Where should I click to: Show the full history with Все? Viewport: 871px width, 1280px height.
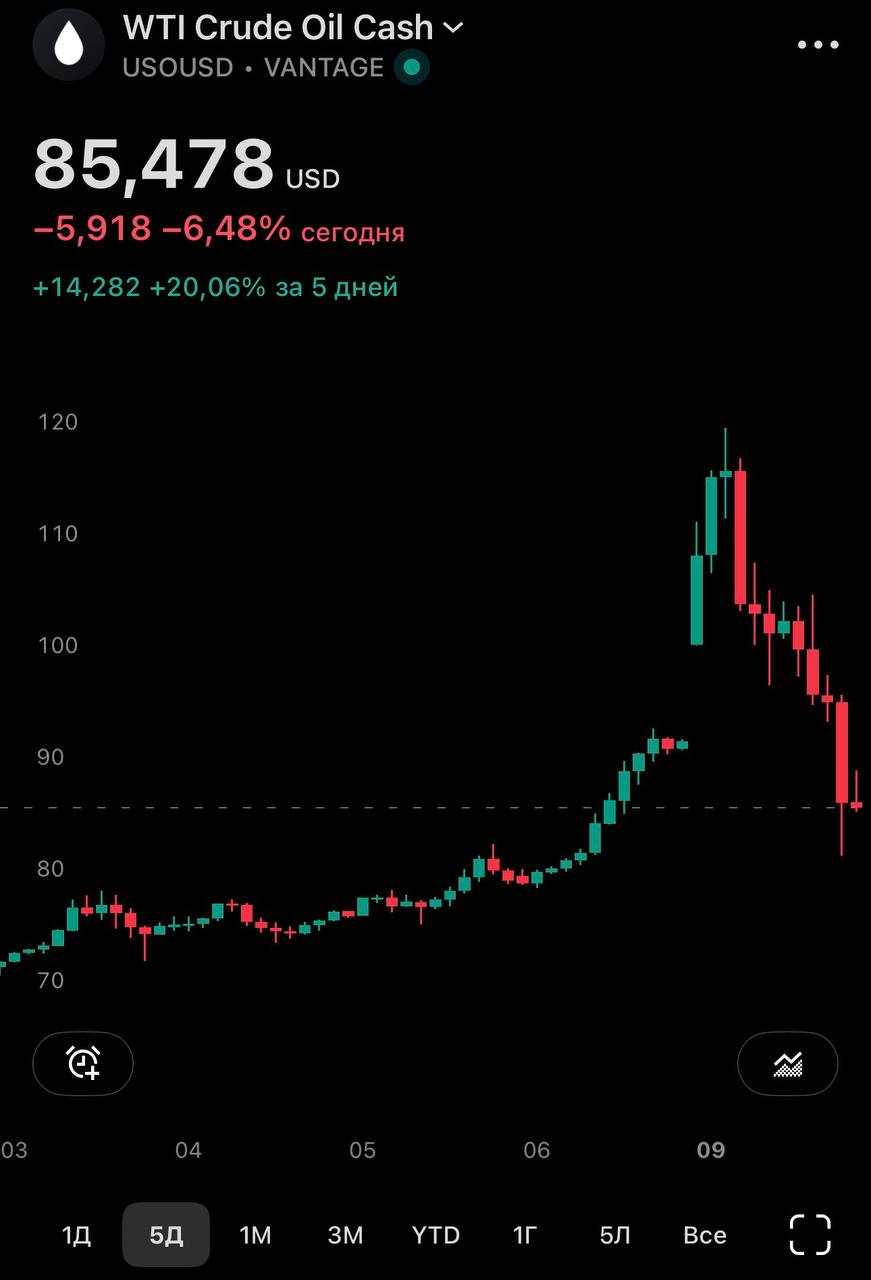coord(704,1235)
